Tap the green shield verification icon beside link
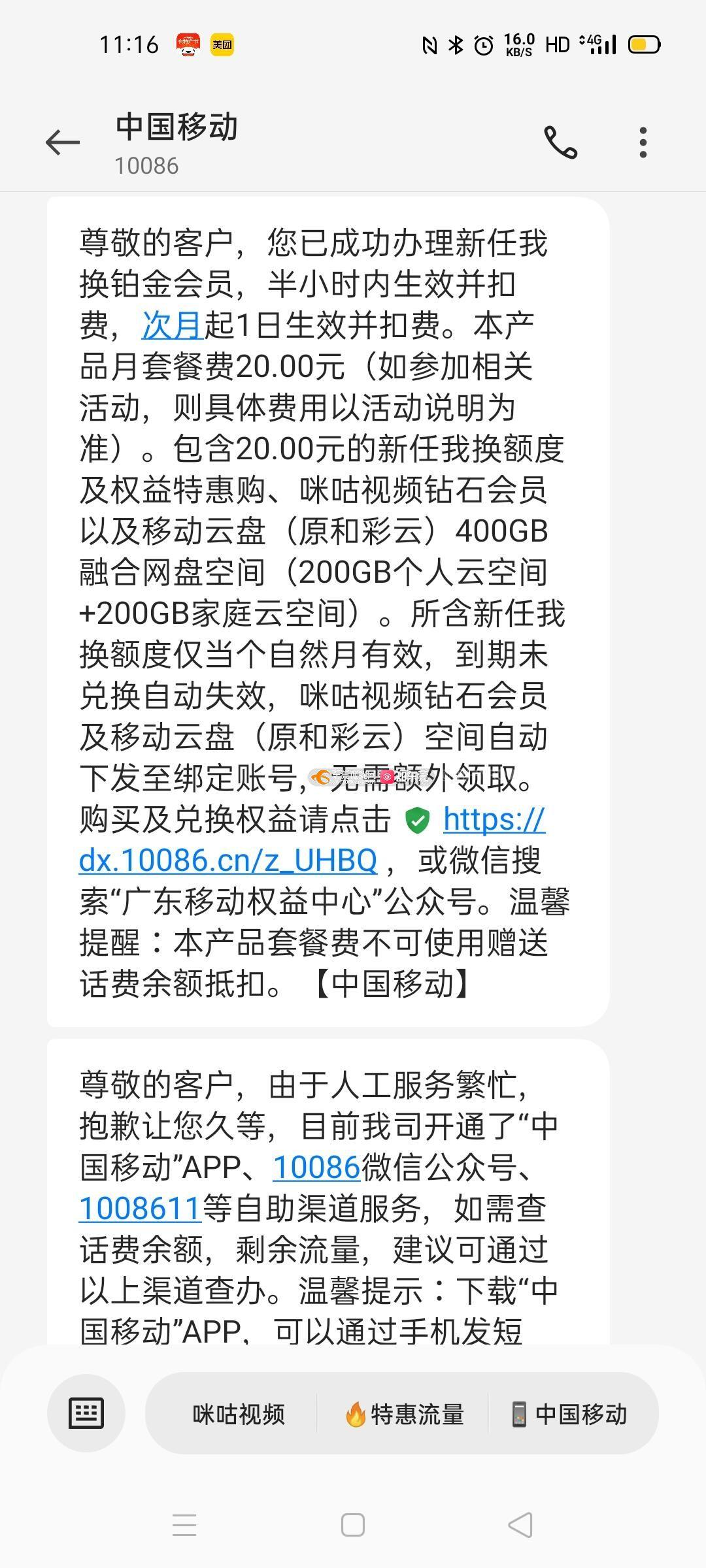Image resolution: width=706 pixels, height=1568 pixels. [416, 819]
